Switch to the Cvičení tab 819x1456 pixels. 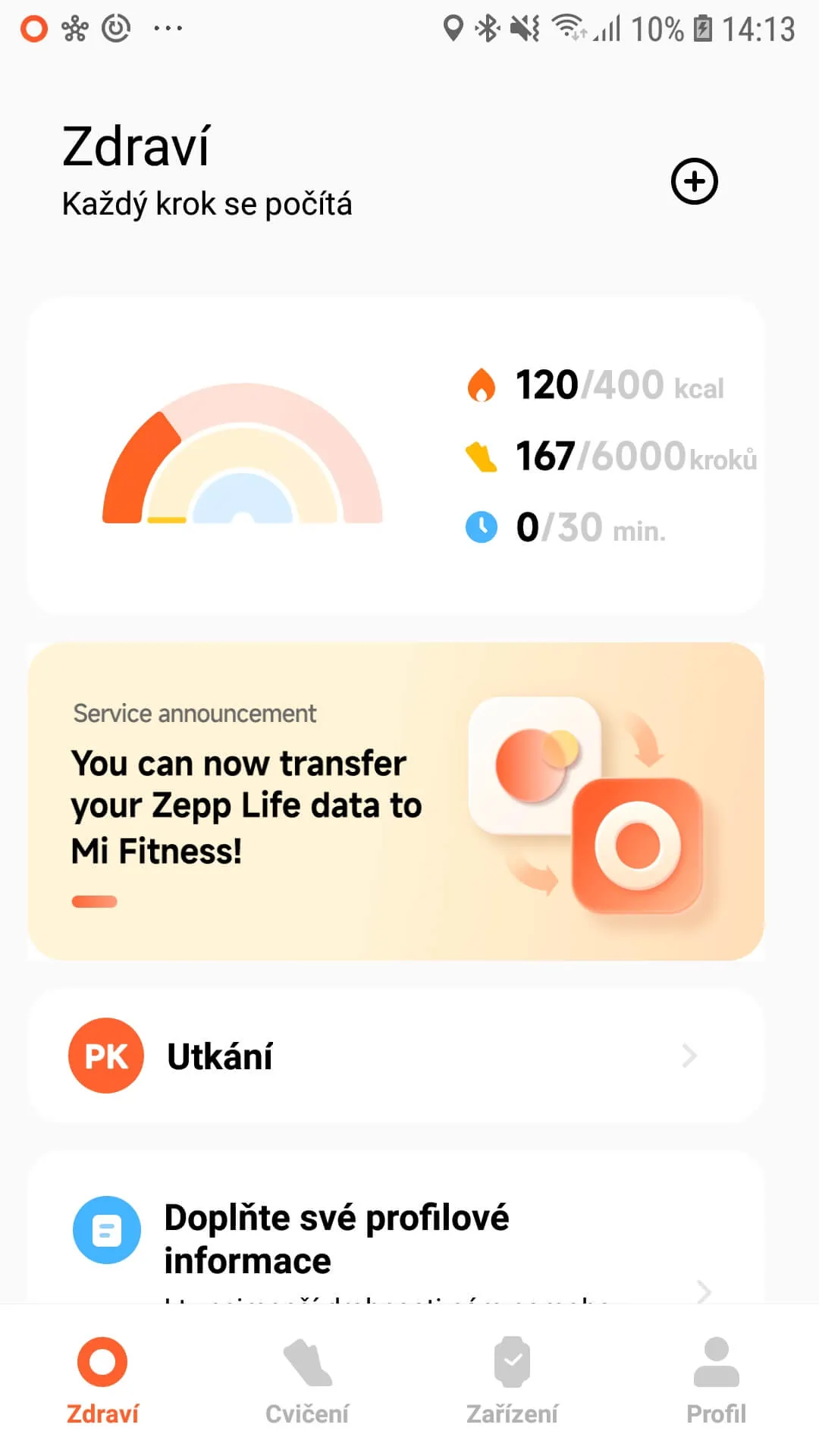(x=307, y=1382)
